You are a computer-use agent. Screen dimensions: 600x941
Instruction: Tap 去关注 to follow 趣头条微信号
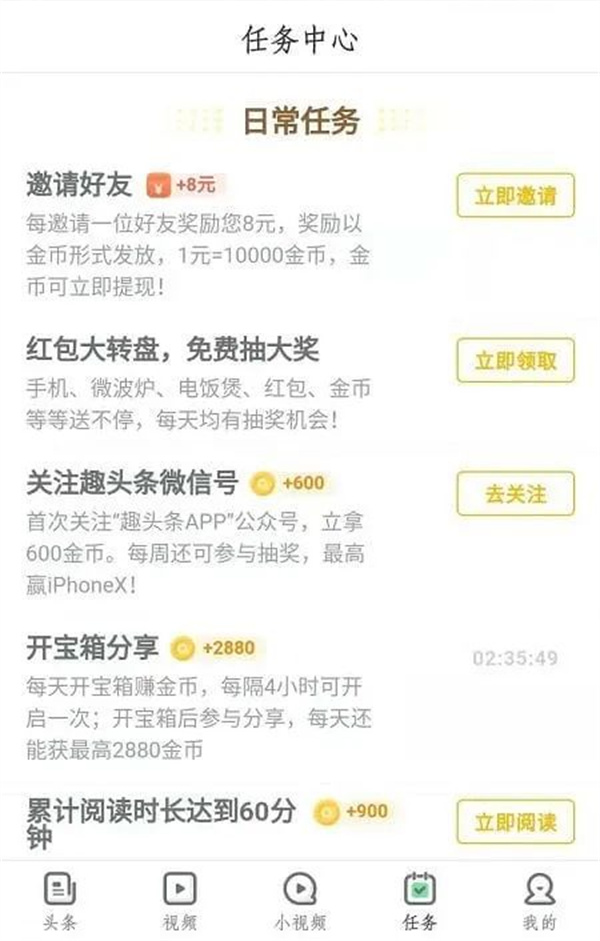click(515, 494)
